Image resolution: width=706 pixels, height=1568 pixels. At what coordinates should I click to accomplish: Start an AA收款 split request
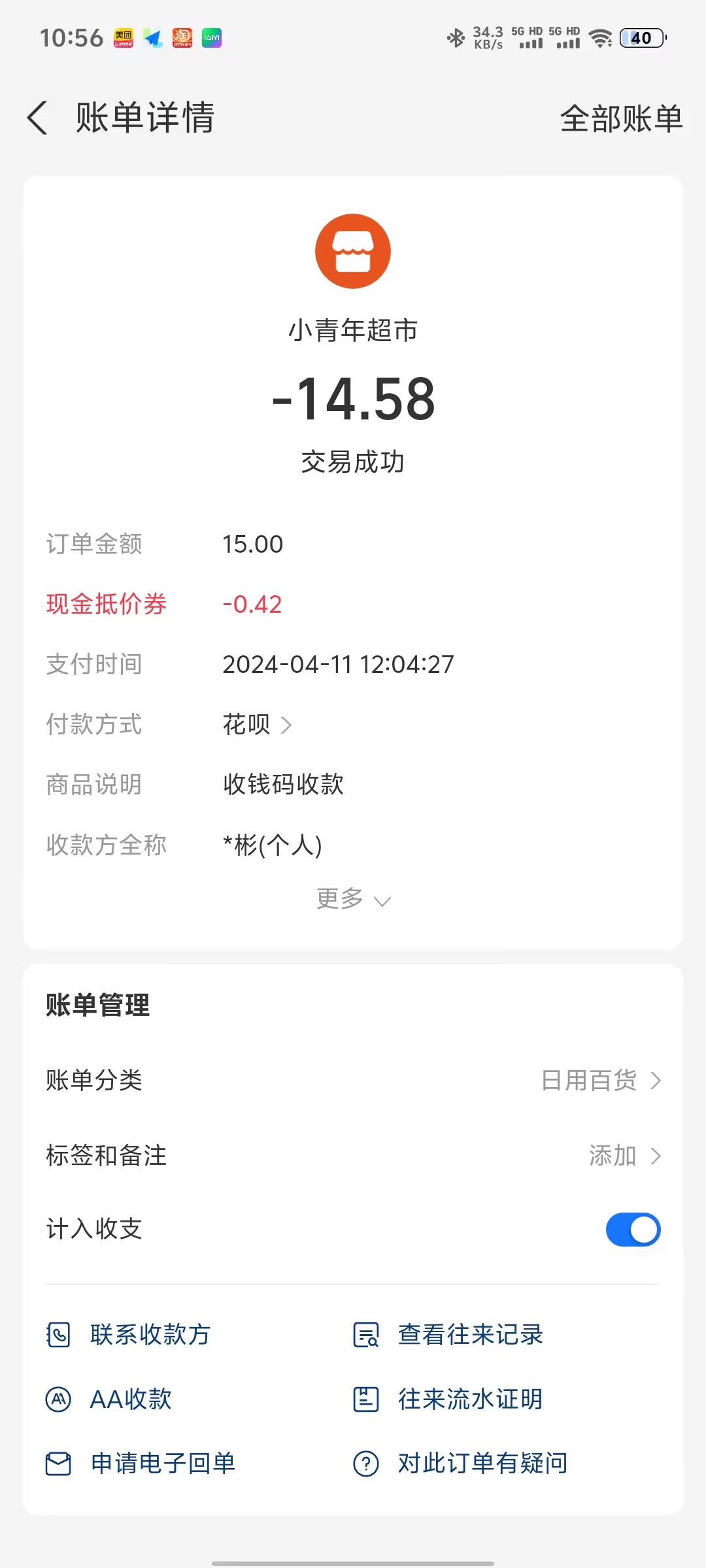109,1399
